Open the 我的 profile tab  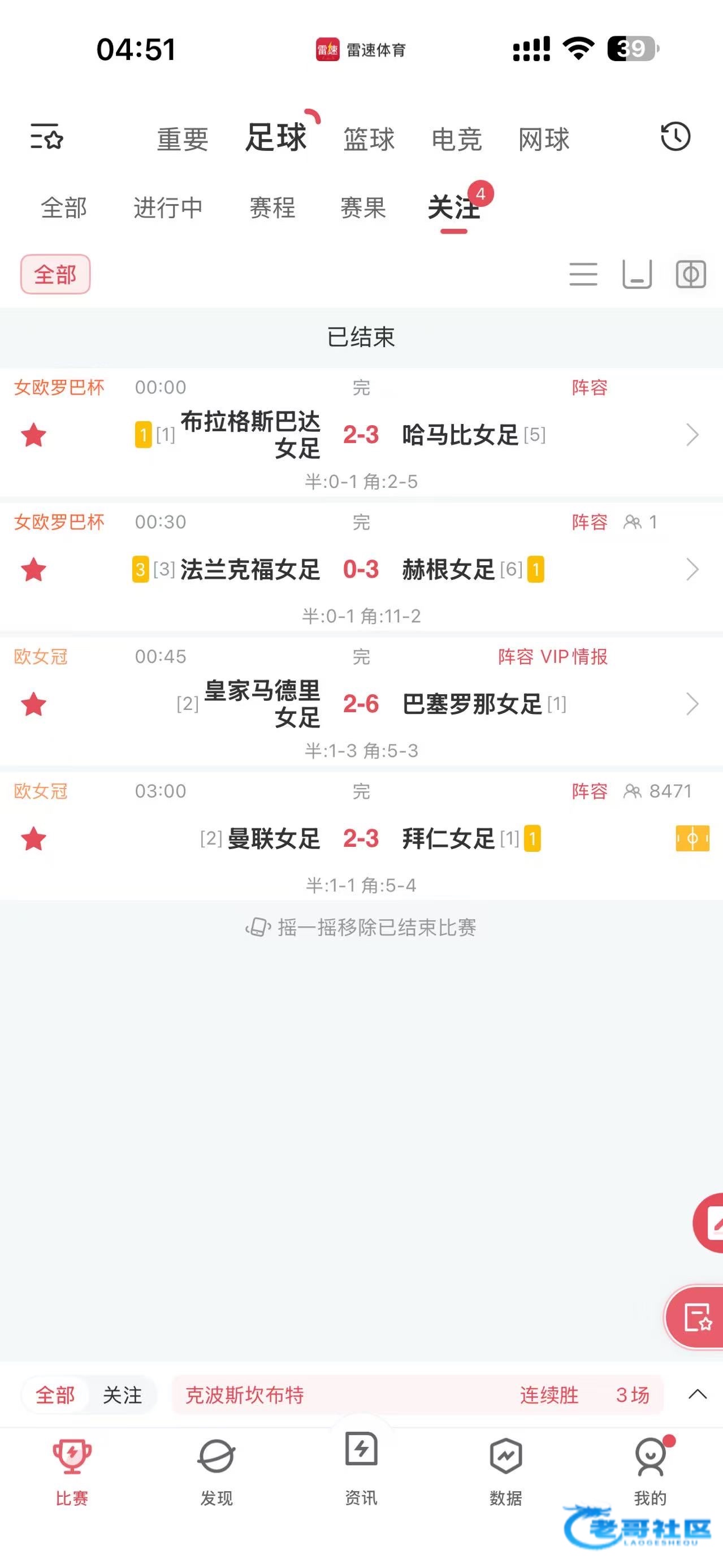coord(651,1472)
